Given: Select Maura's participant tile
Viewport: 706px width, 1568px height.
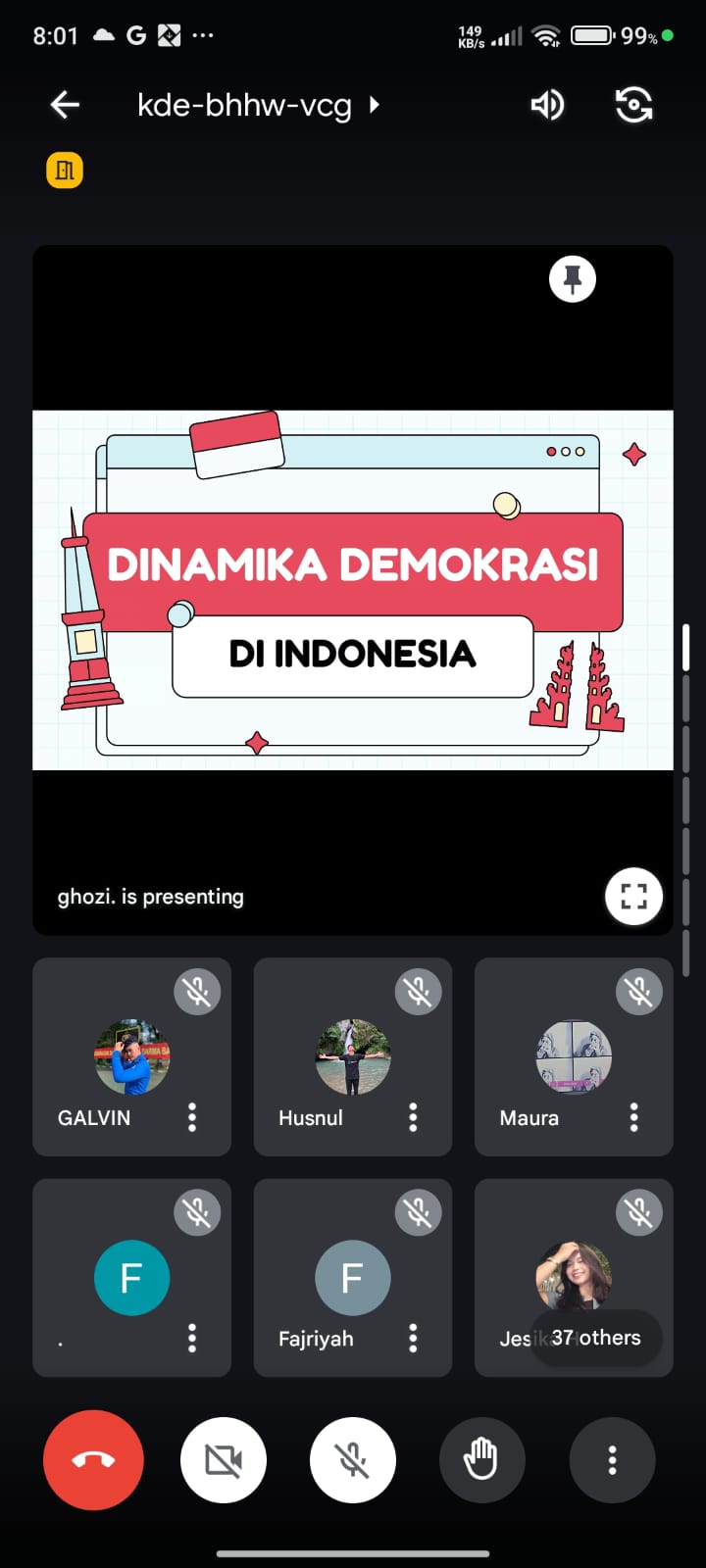Looking at the screenshot, I should (574, 1056).
